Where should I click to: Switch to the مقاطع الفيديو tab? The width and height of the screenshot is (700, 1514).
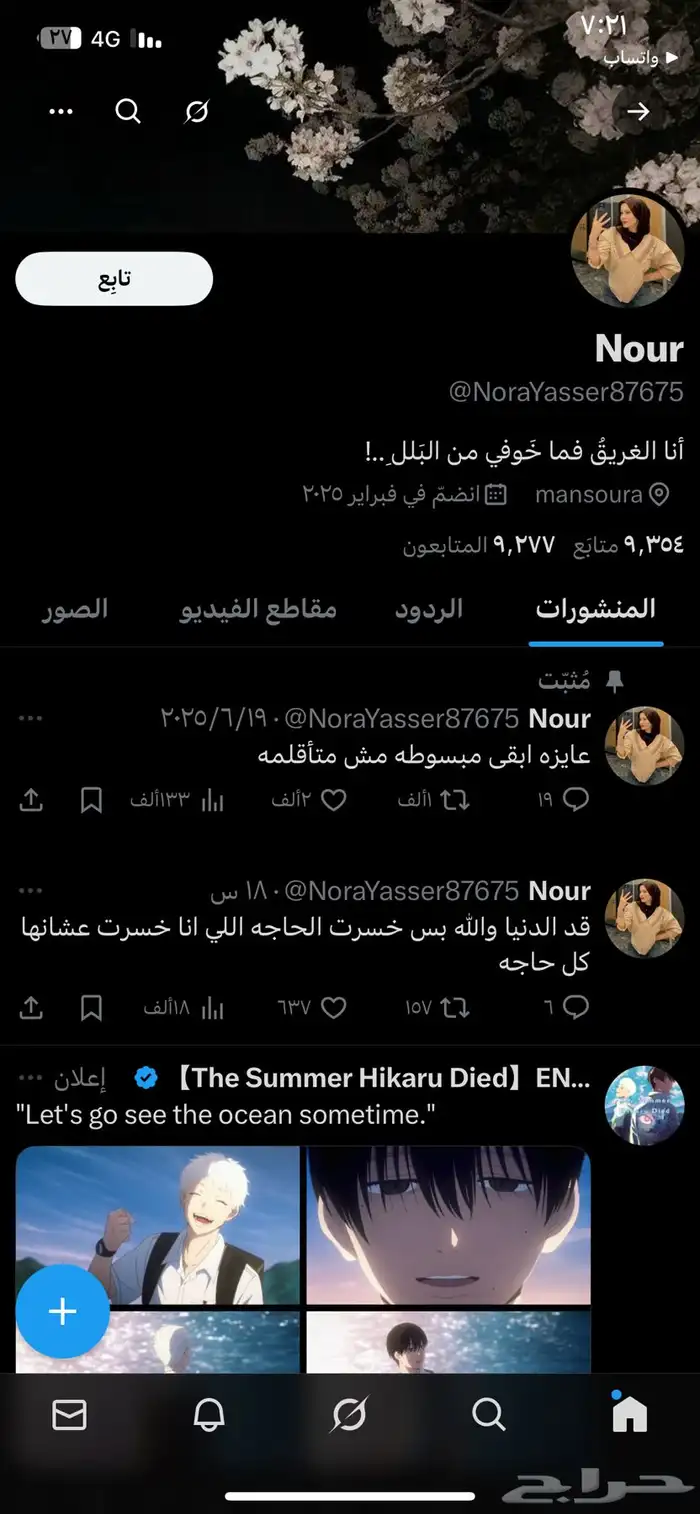(x=258, y=609)
